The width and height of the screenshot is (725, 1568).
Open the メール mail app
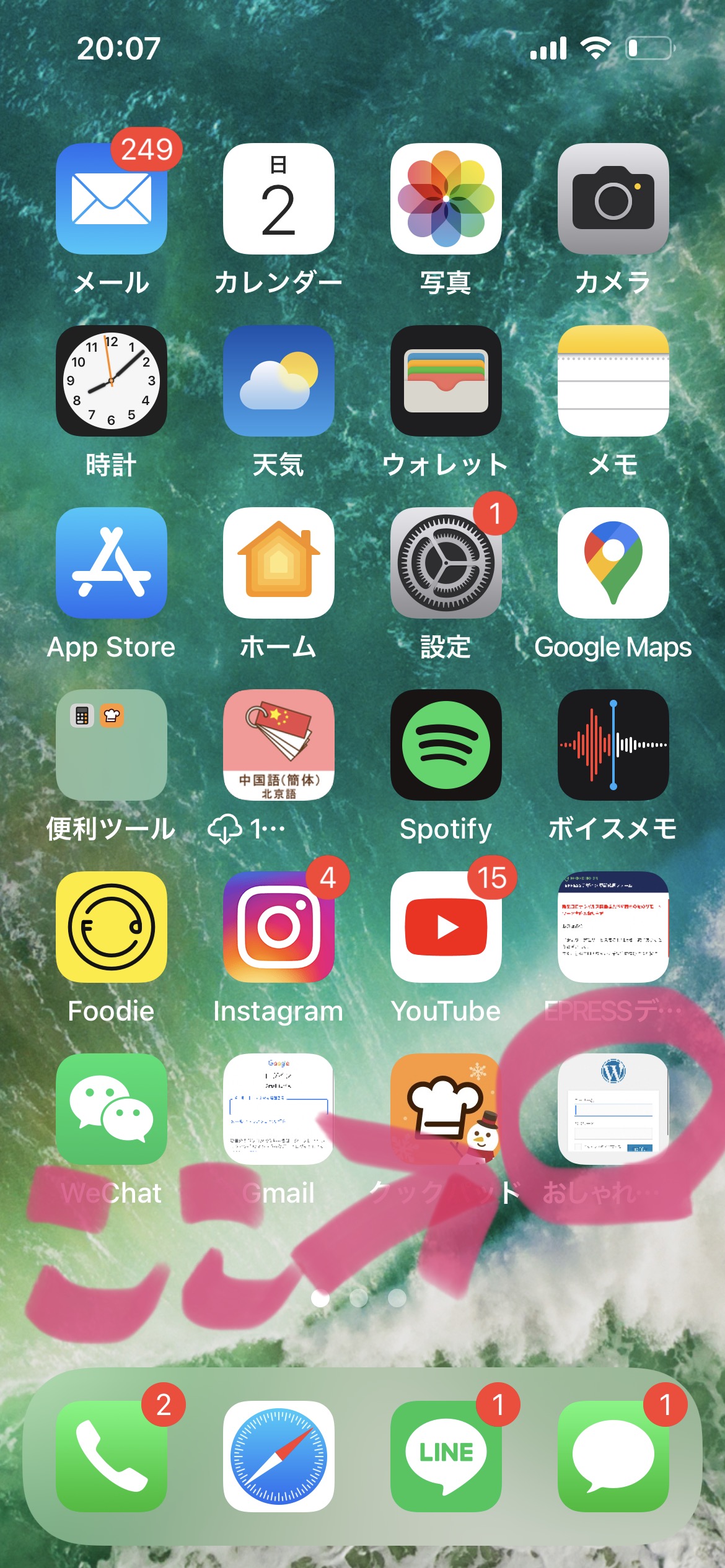click(x=112, y=199)
